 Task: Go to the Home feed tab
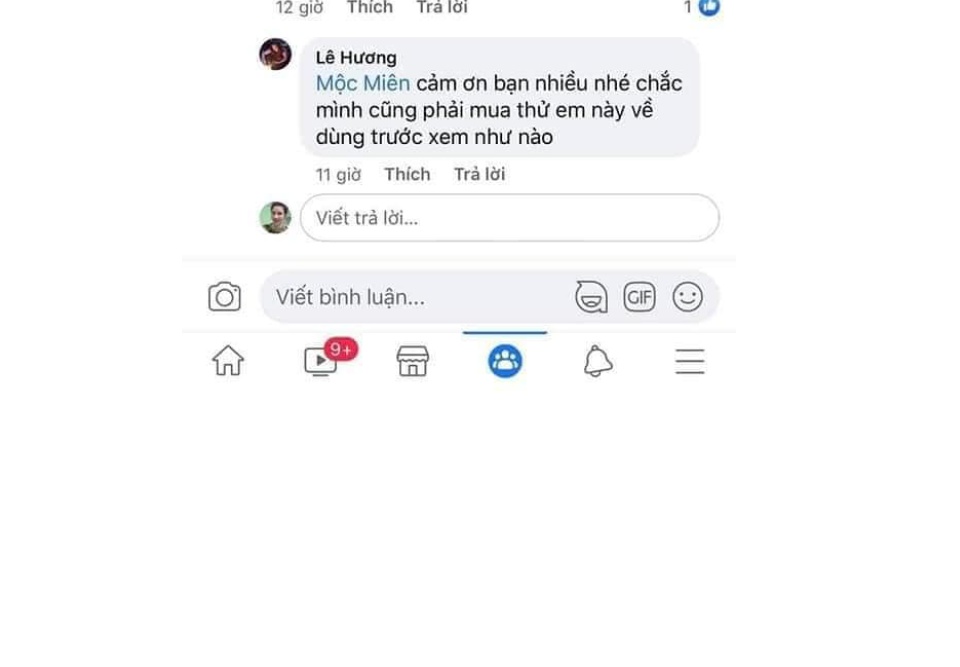228,360
